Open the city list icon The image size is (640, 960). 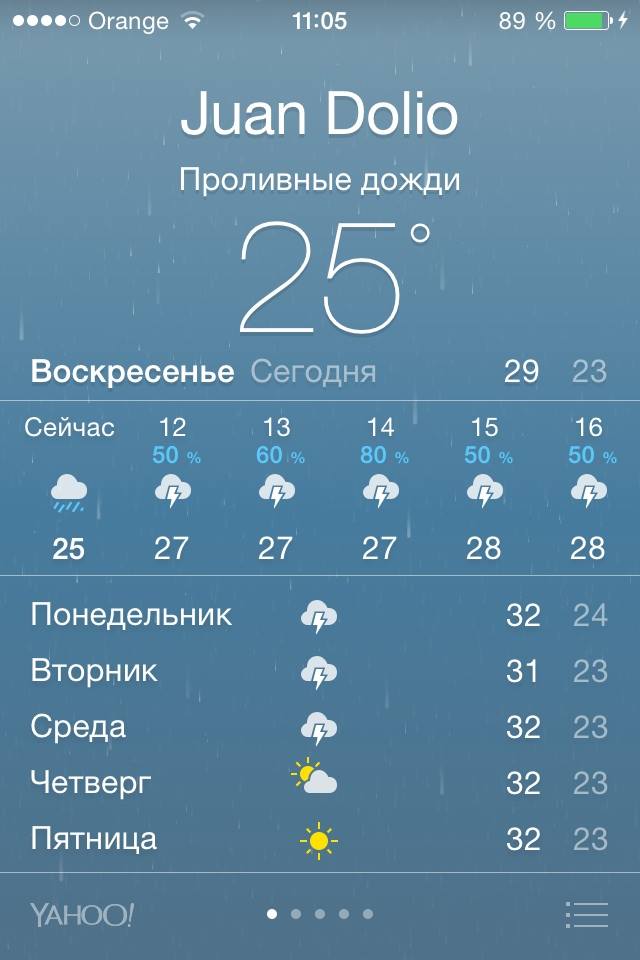click(x=586, y=914)
